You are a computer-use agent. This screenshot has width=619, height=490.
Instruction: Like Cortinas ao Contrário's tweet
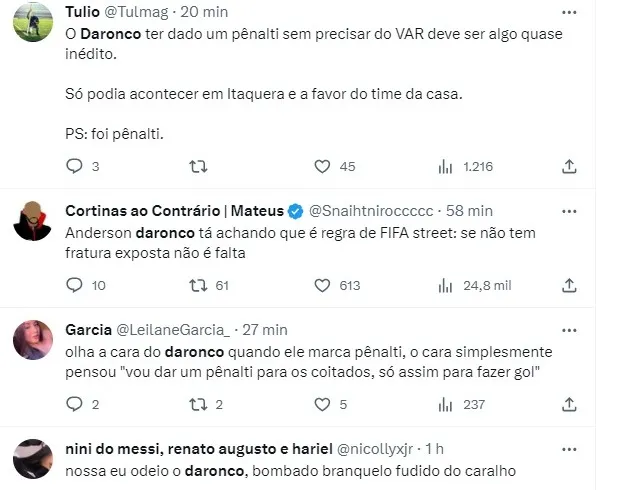tap(322, 285)
